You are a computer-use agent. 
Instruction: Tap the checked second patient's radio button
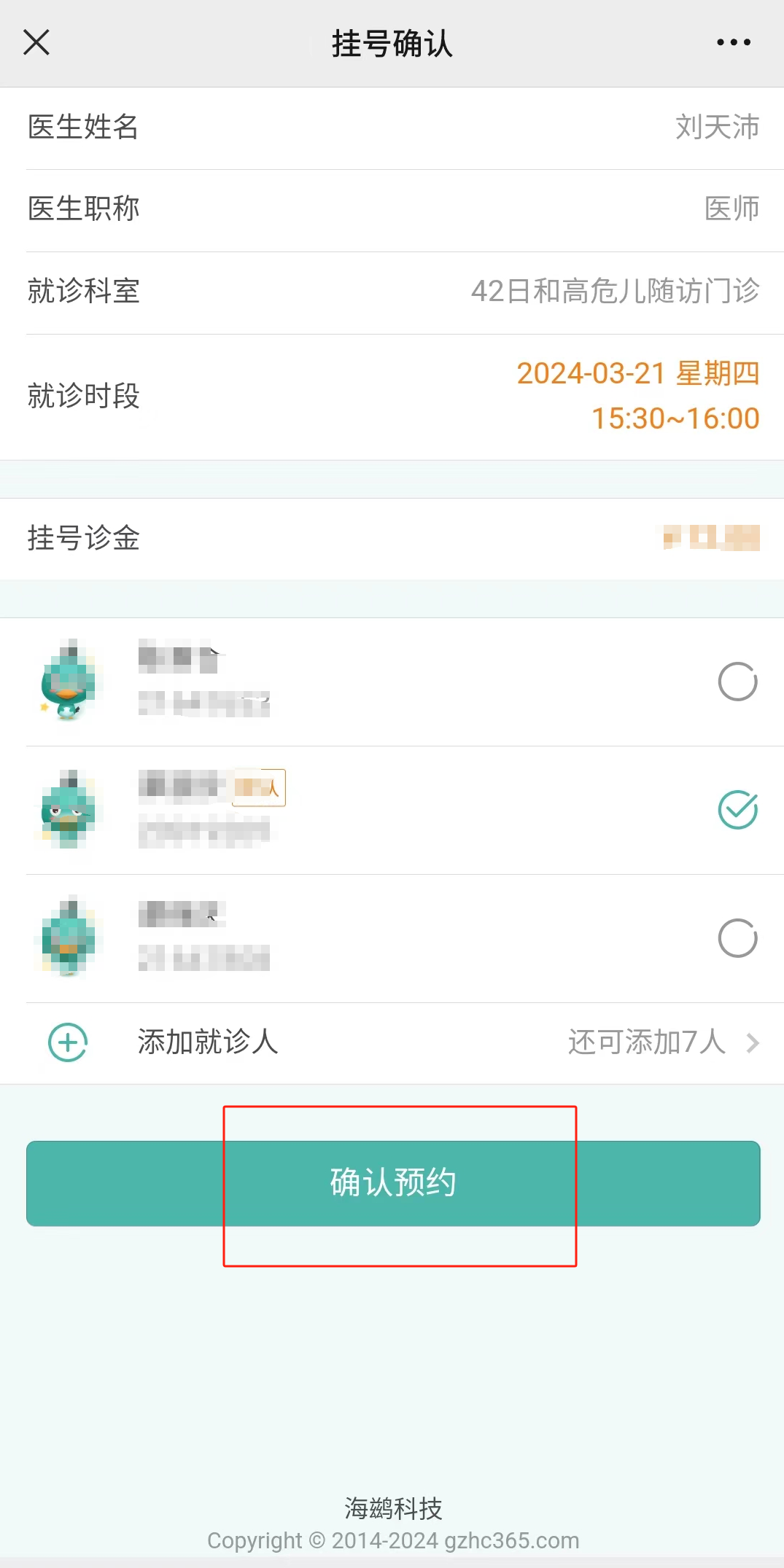coord(737,810)
